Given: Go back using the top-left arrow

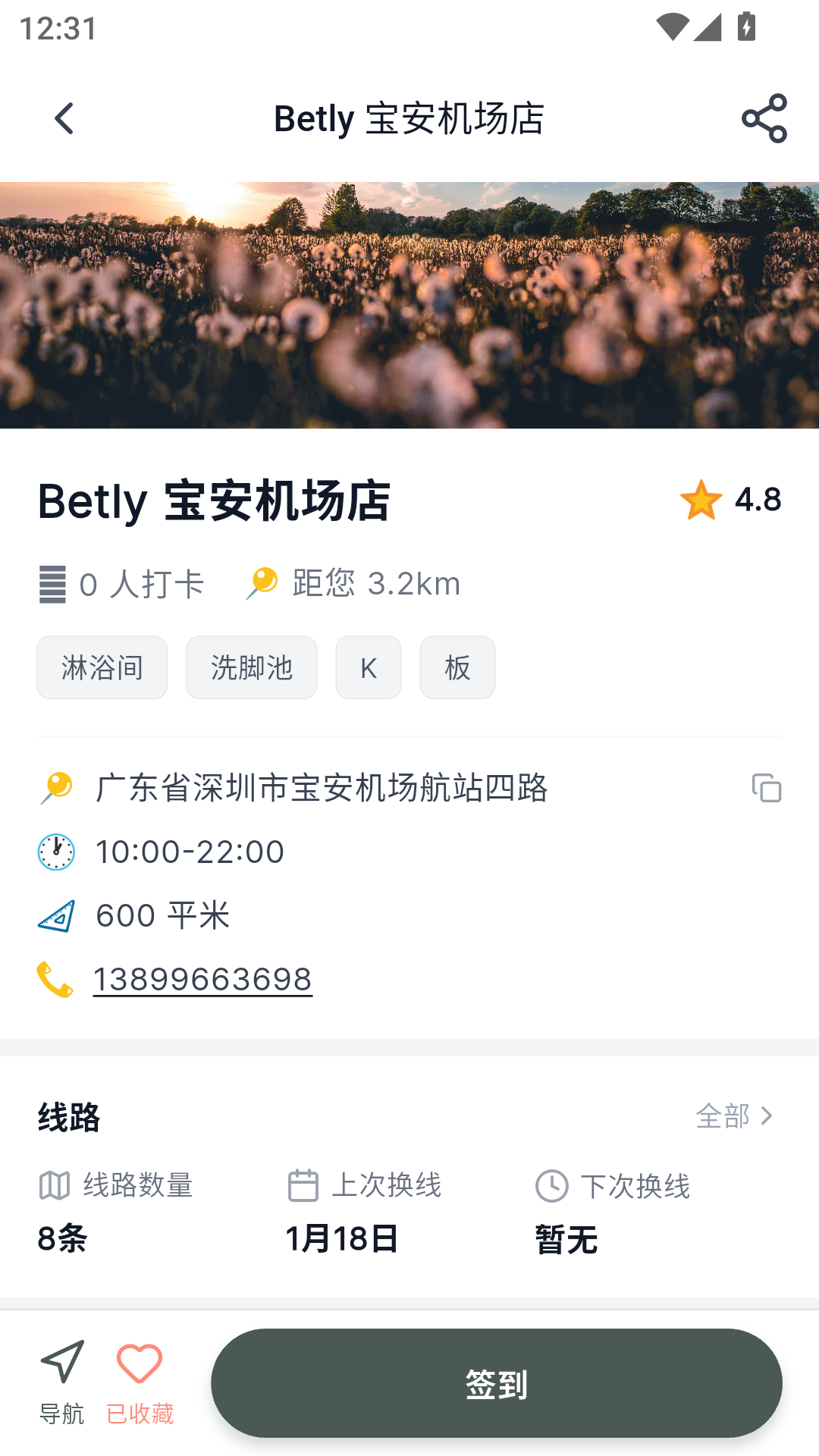Looking at the screenshot, I should tap(64, 119).
